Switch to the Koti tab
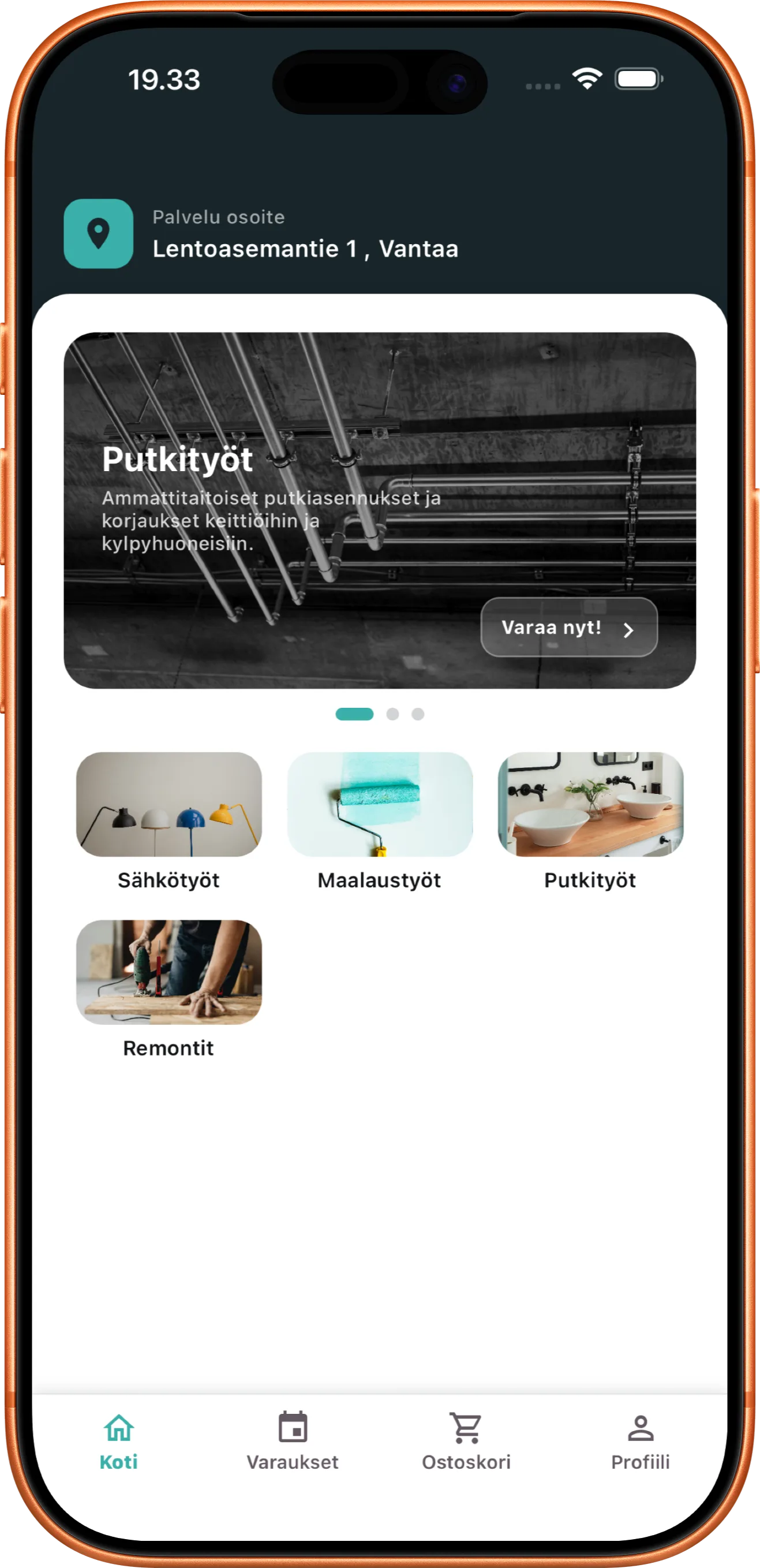Viewport: 760px width, 1568px height. tap(119, 1442)
